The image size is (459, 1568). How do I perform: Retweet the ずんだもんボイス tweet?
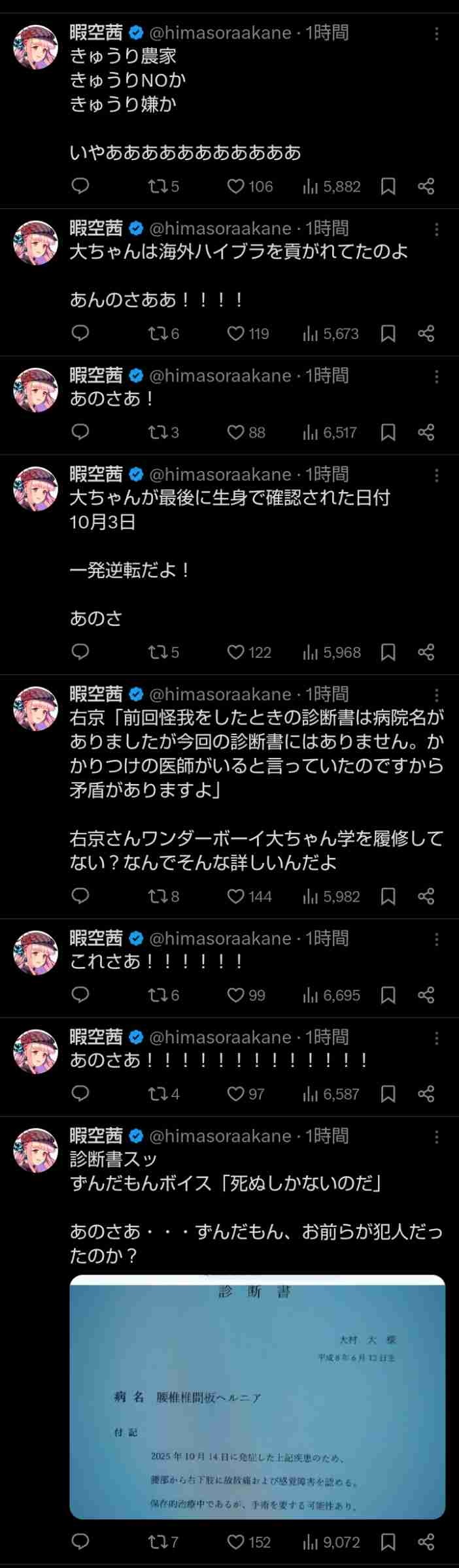pyautogui.click(x=157, y=1543)
